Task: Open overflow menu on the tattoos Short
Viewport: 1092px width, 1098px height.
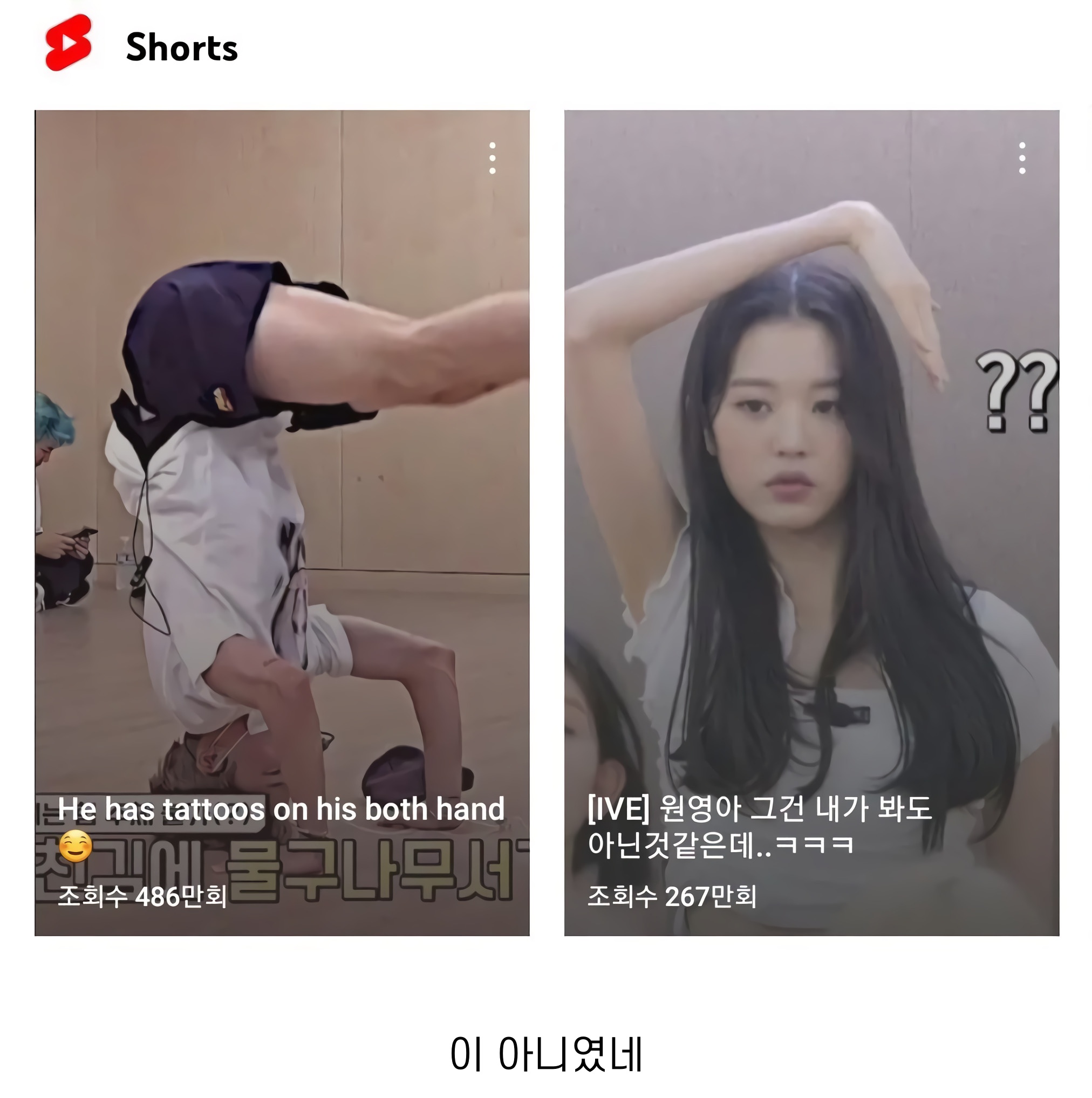Action: point(492,159)
